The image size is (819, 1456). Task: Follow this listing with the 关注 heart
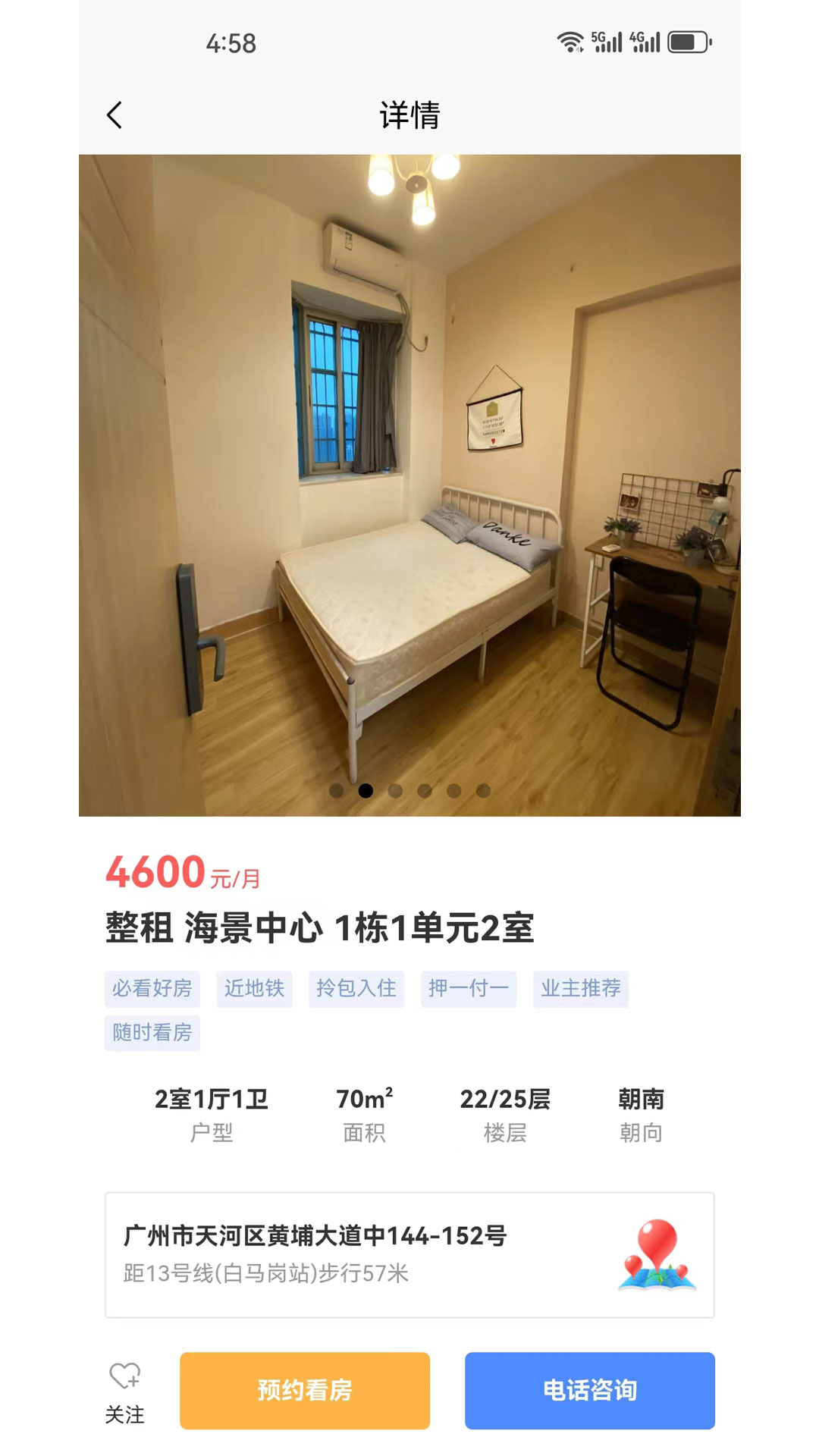click(125, 1390)
